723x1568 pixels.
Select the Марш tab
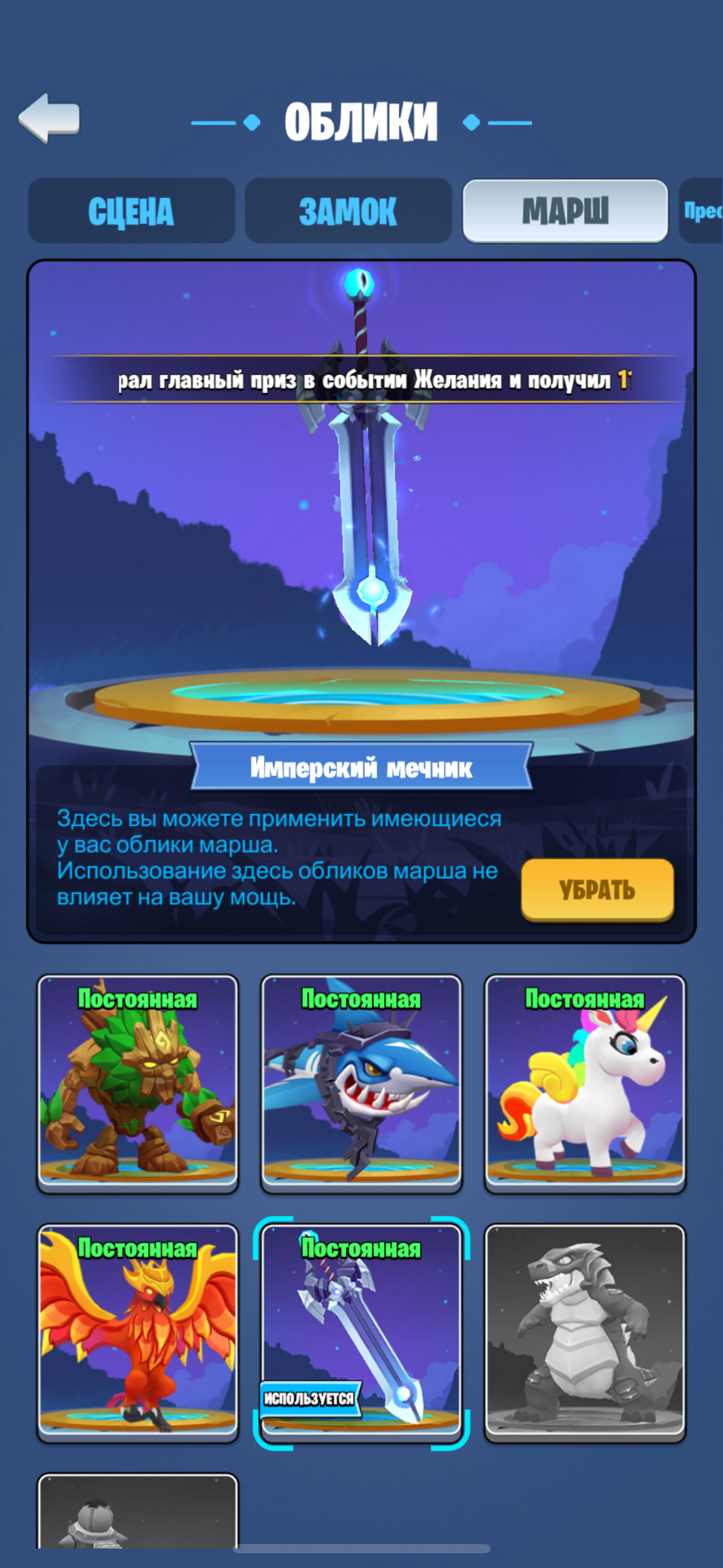point(565,211)
